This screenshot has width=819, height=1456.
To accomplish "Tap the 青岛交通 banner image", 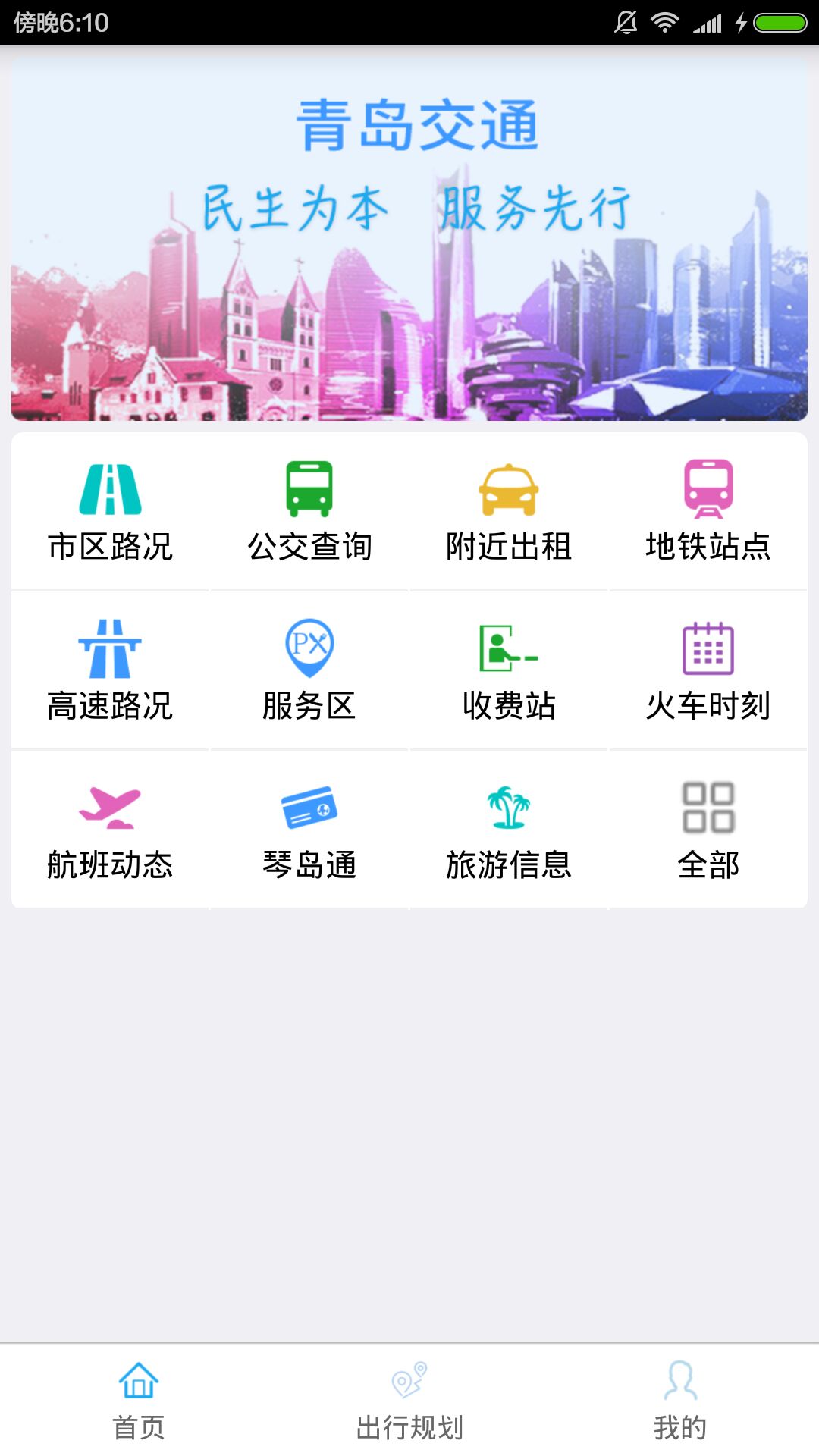I will [409, 243].
